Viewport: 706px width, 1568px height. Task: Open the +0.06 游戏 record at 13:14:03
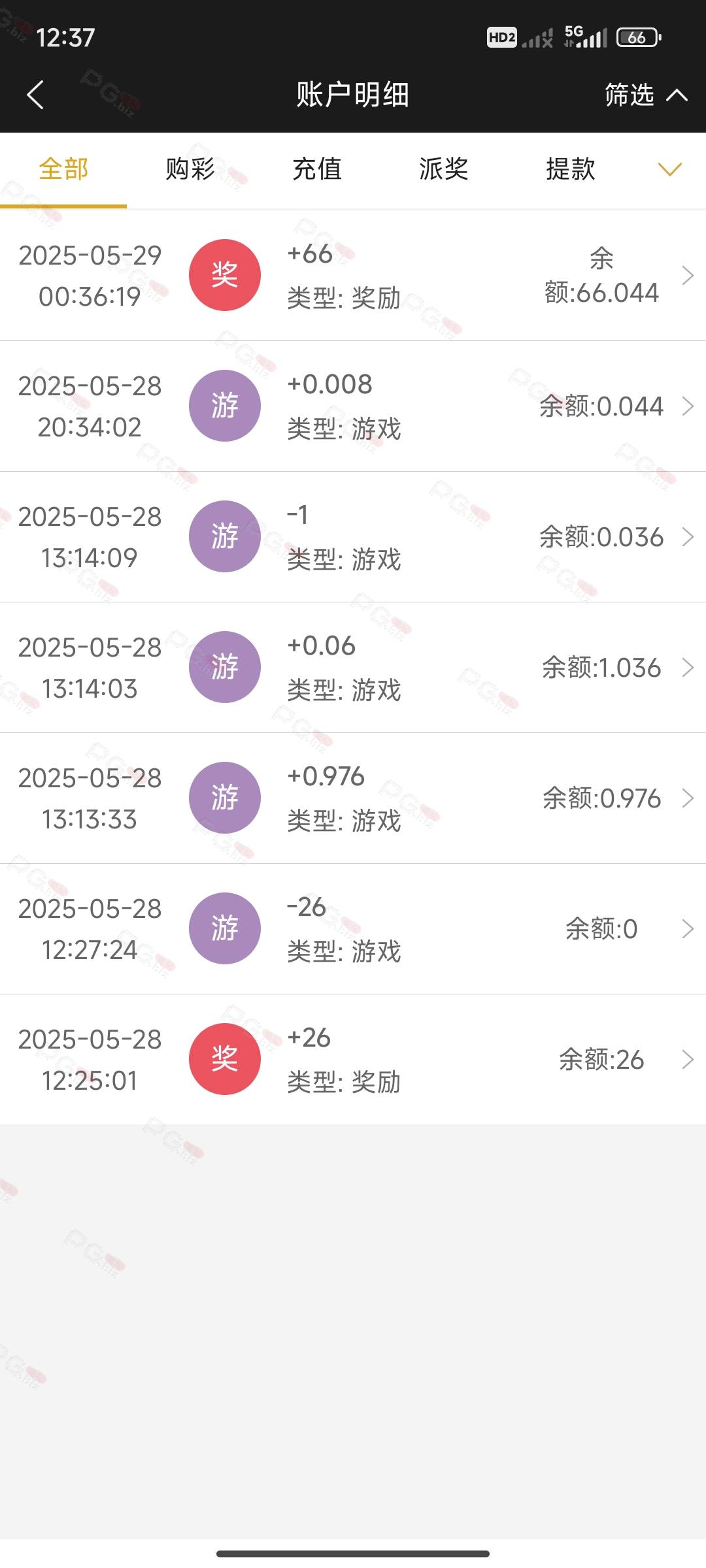point(353,667)
